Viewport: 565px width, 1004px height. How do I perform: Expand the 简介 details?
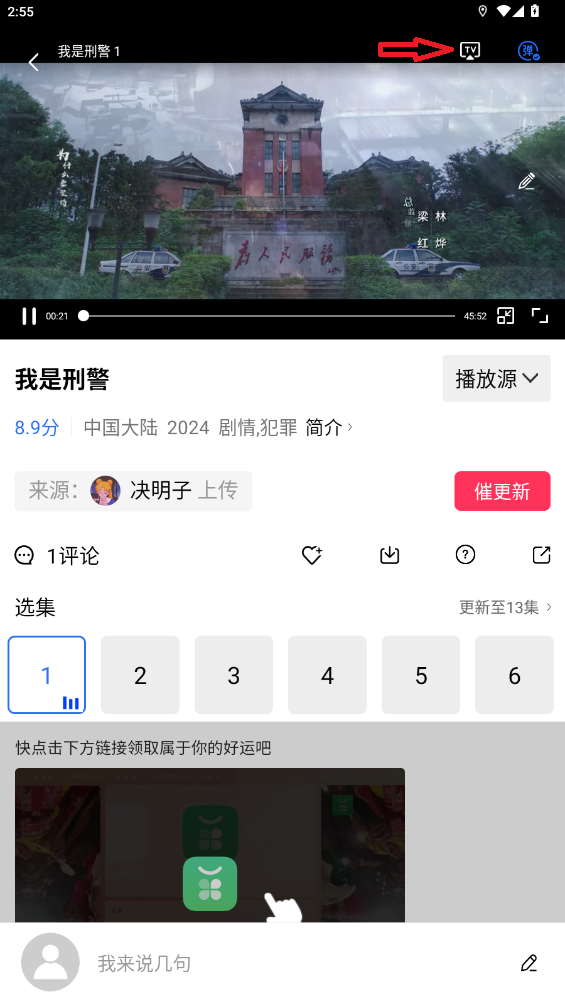tap(329, 427)
